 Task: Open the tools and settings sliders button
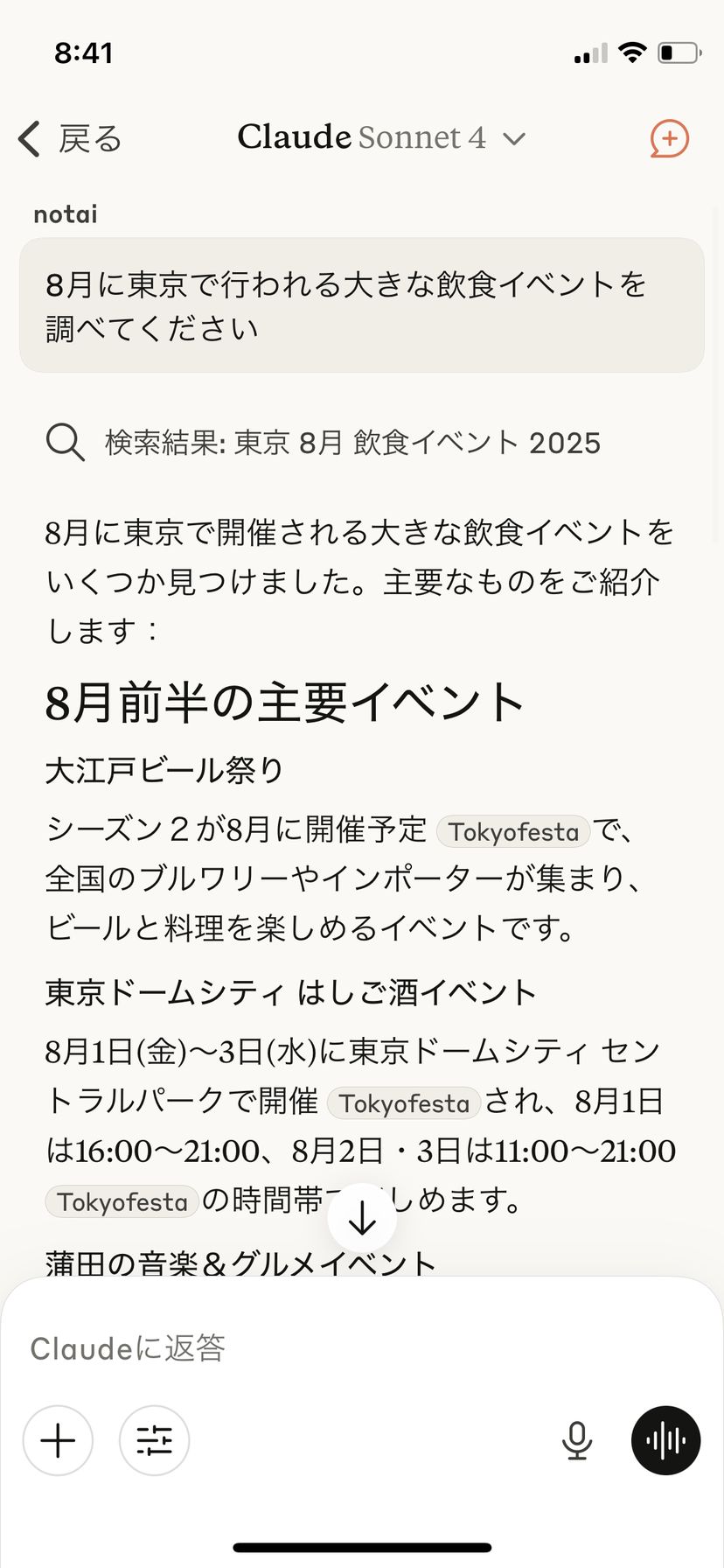pos(154,1441)
